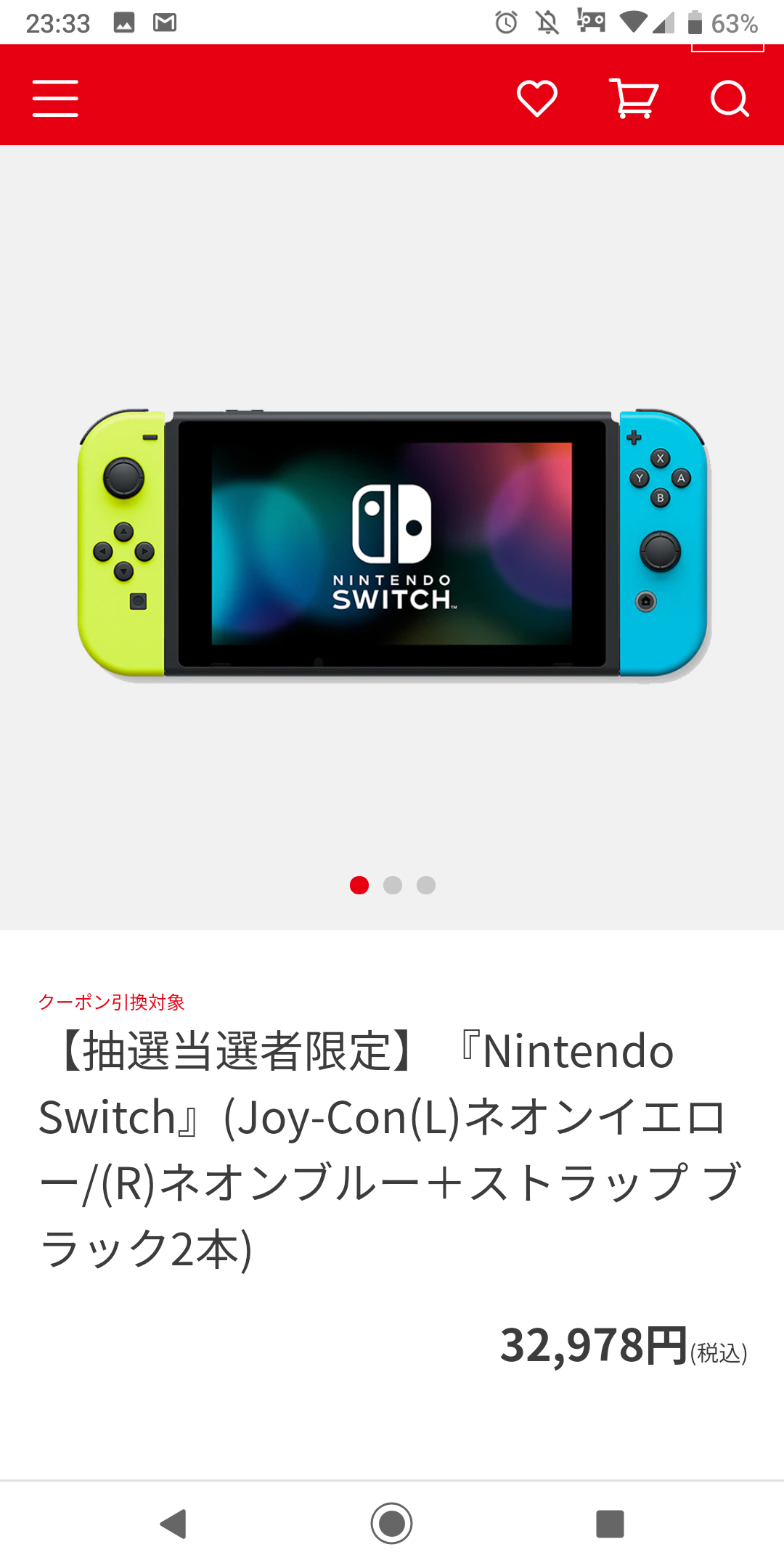Go back with the system back button
The width and height of the screenshot is (784, 1568).
173,1524
